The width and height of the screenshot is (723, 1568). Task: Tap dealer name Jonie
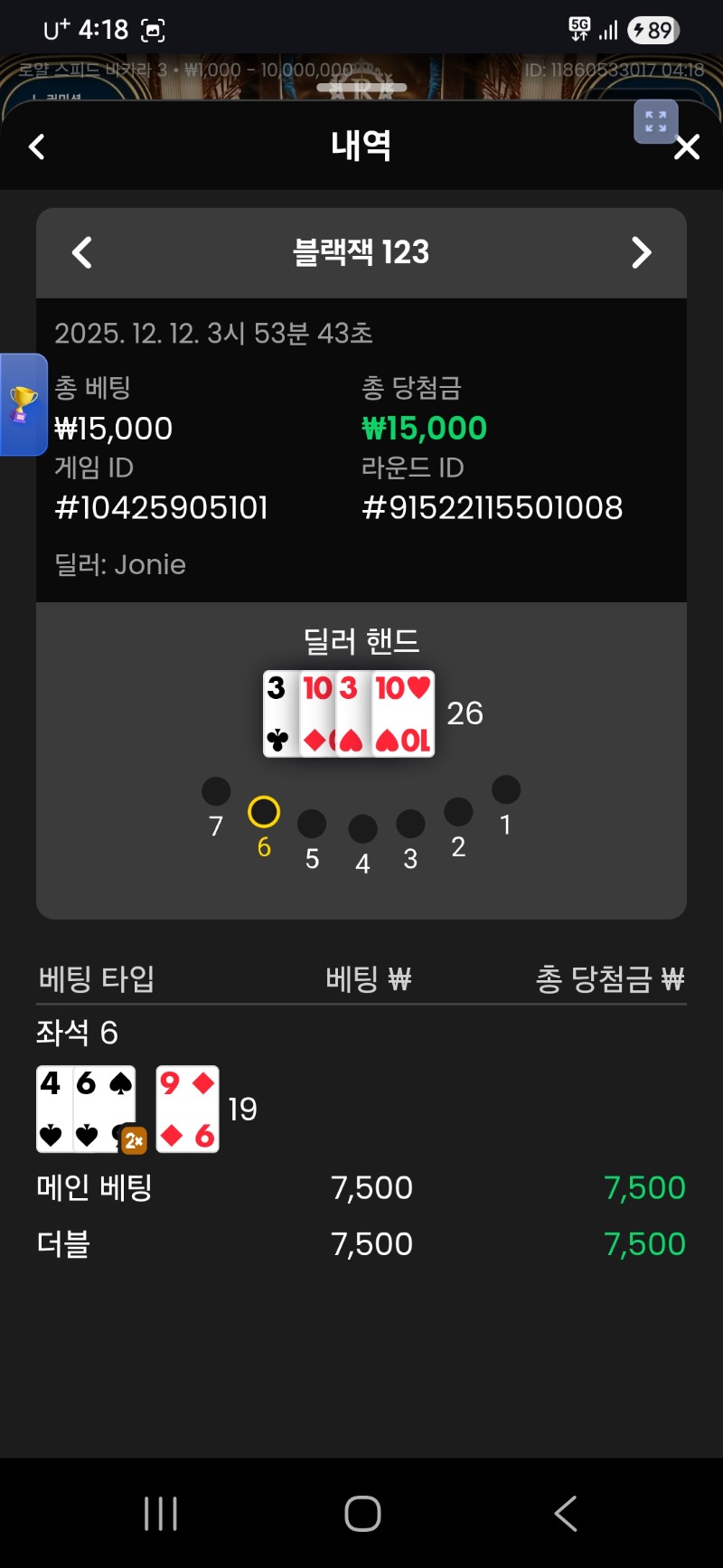118,564
